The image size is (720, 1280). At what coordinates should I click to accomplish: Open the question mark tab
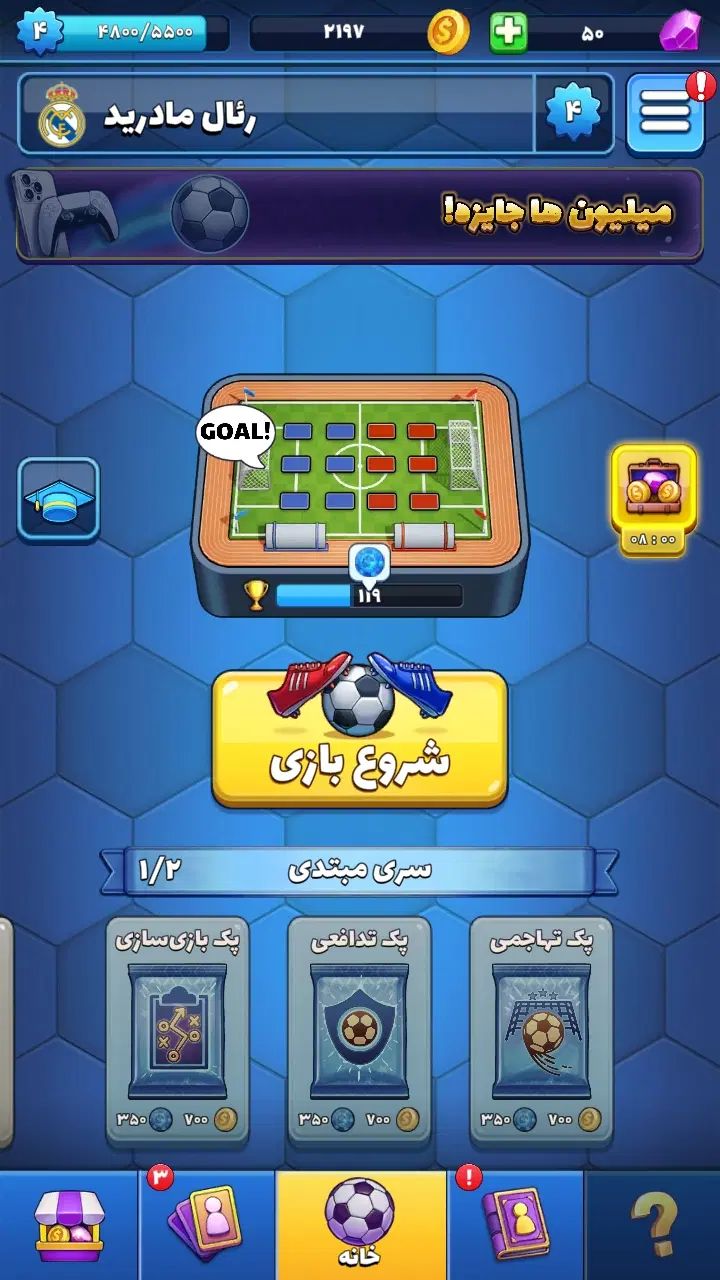pos(653,1225)
